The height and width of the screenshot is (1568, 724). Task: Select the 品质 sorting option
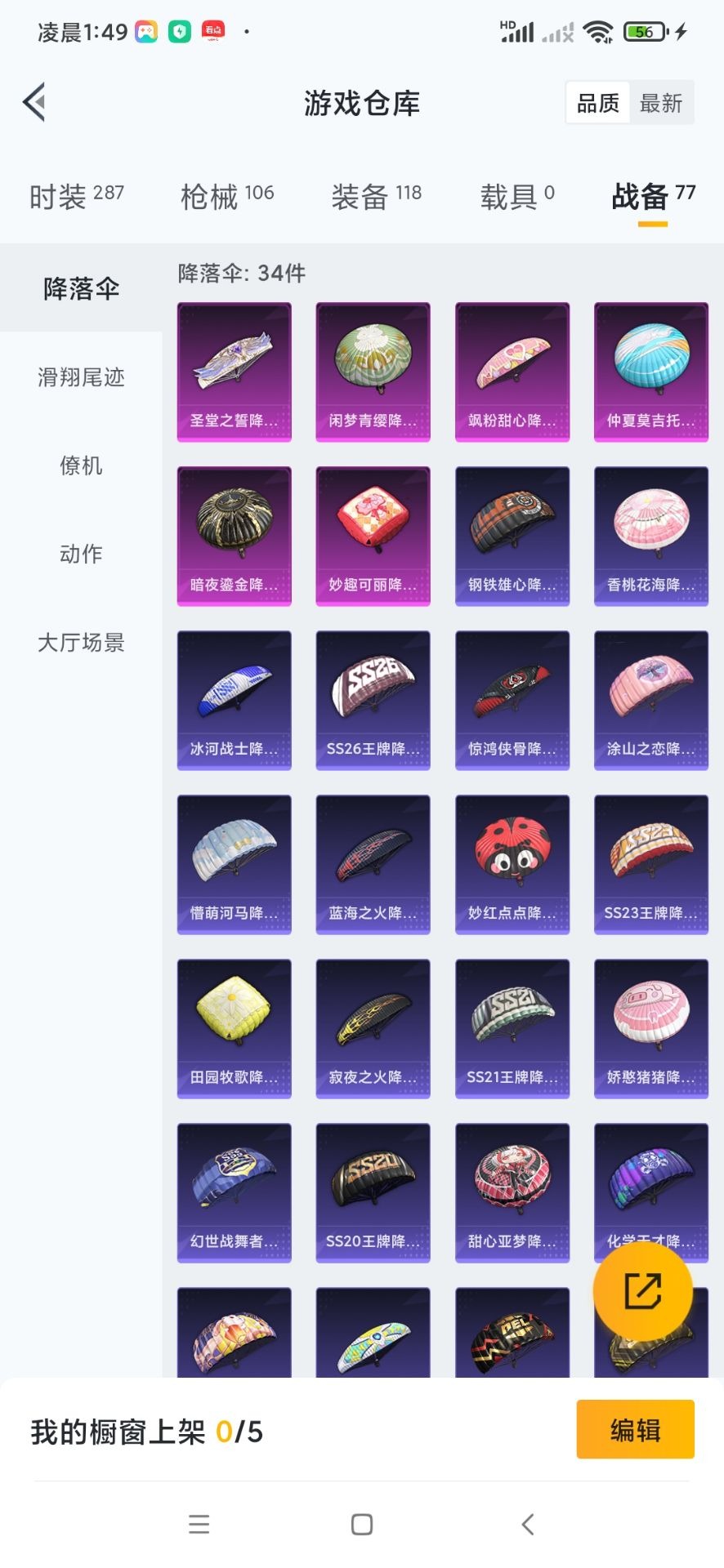pyautogui.click(x=598, y=103)
